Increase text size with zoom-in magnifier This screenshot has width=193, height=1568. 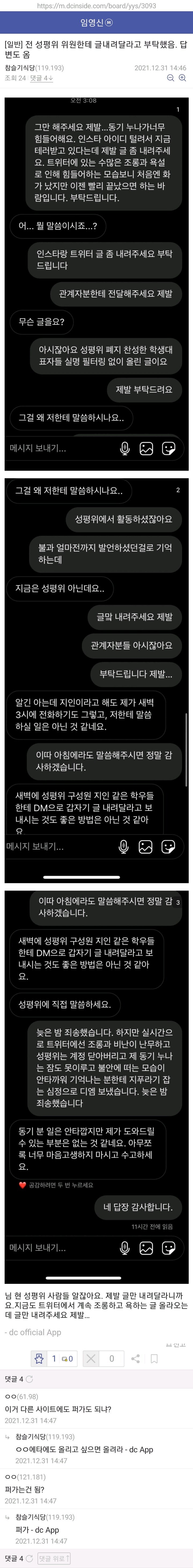(x=182, y=78)
